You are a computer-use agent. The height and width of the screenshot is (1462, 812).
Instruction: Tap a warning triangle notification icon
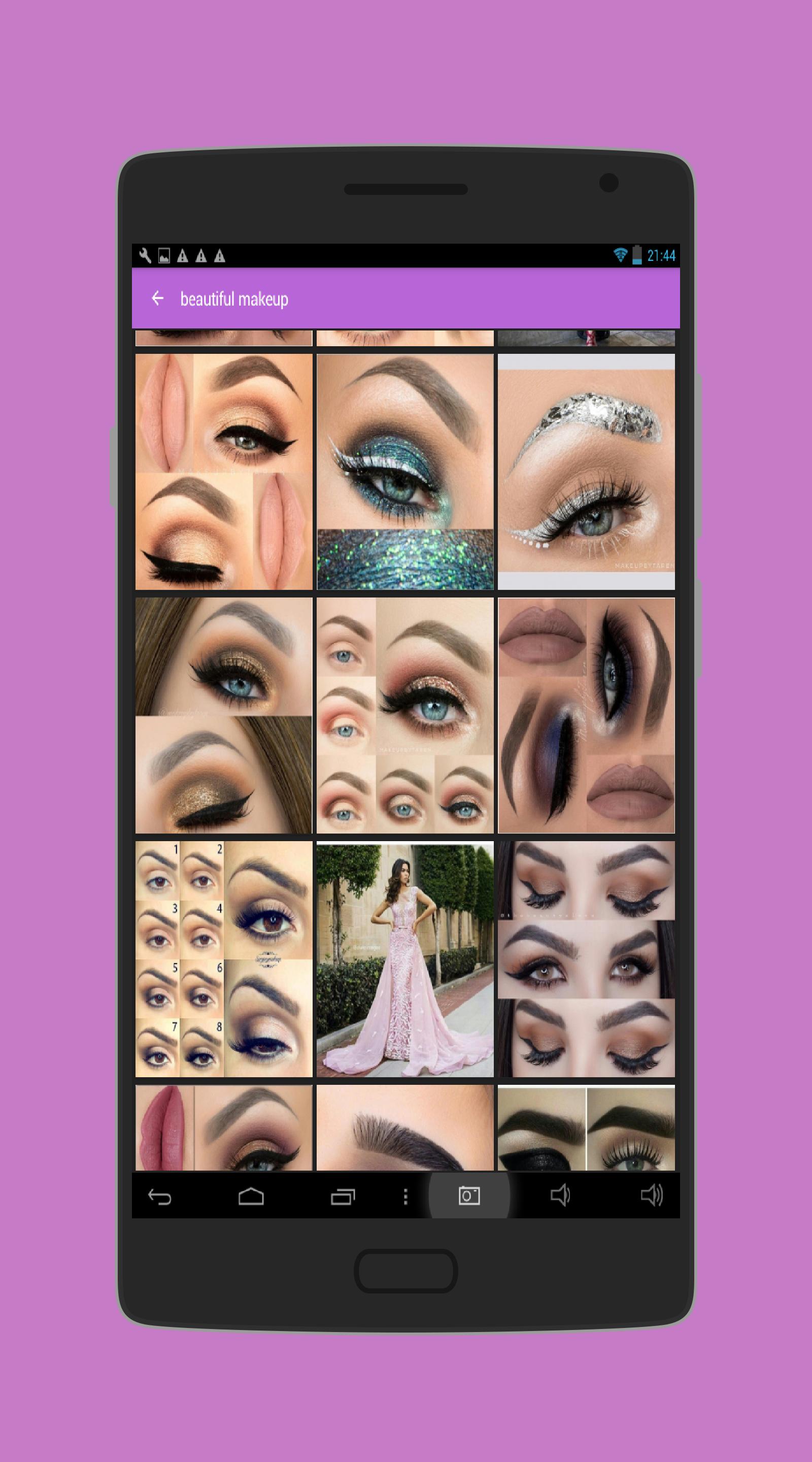tap(182, 256)
